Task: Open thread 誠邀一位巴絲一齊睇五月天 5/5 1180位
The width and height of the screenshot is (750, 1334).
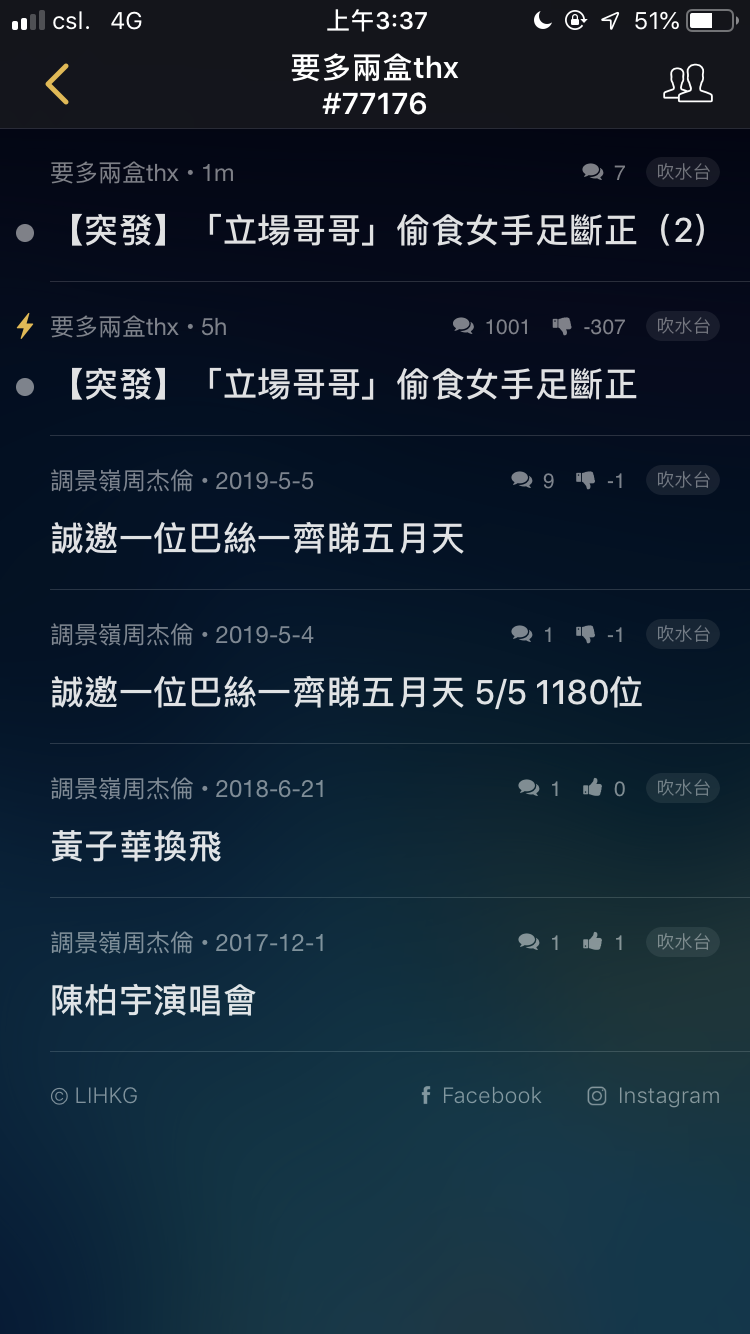Action: (x=375, y=667)
